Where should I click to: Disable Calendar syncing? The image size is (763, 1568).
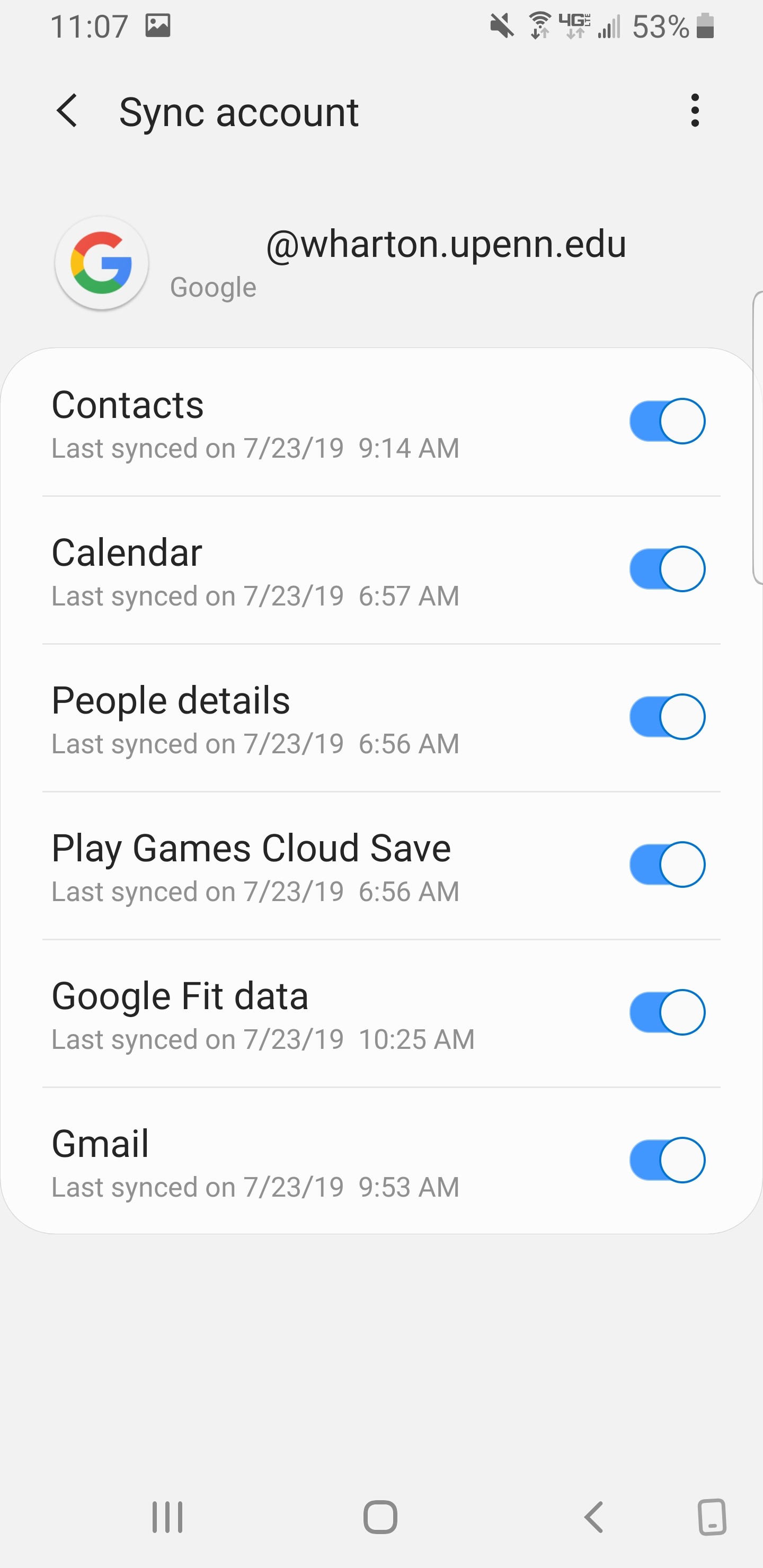pos(667,569)
